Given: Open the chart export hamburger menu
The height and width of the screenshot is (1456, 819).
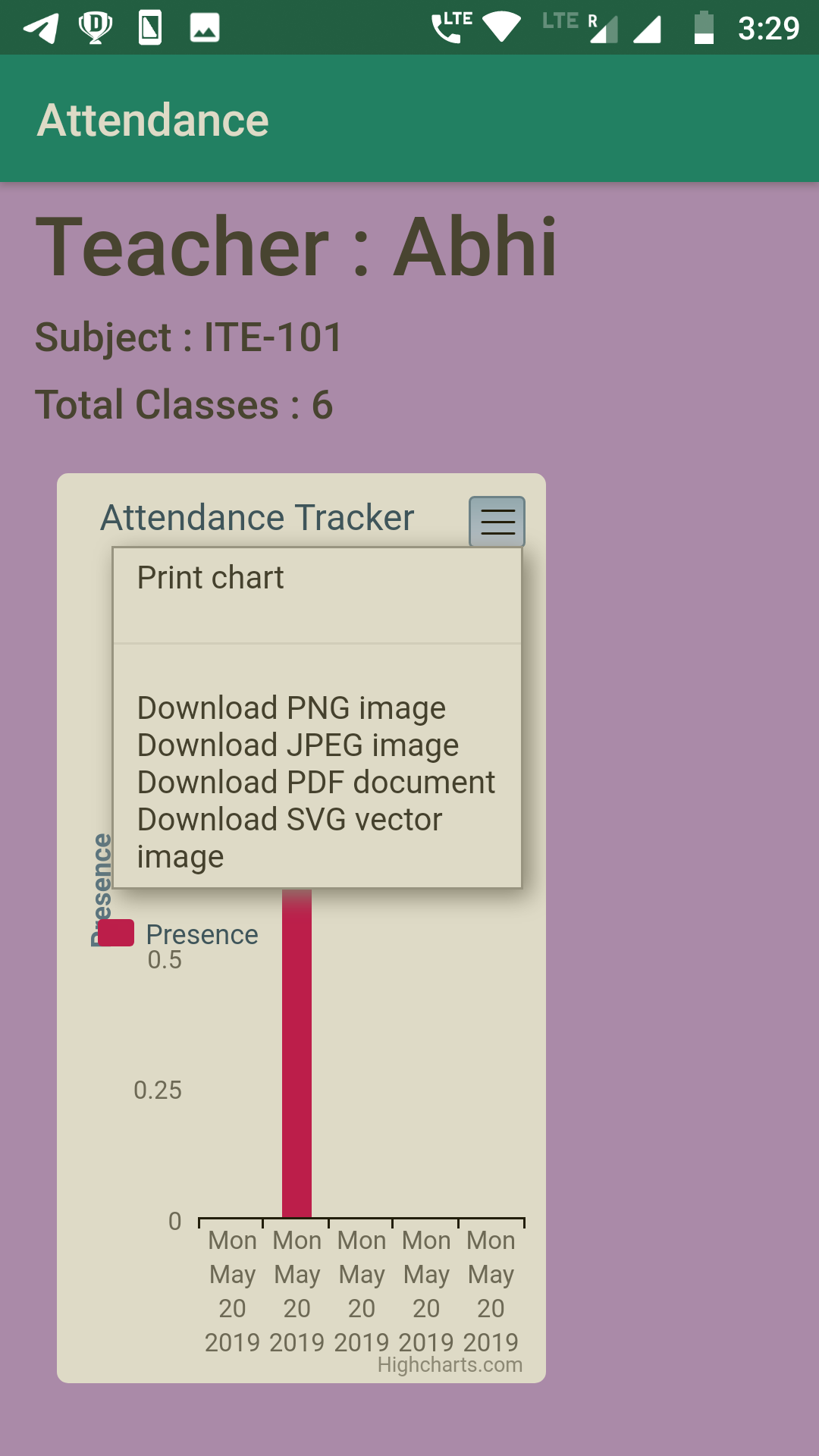Looking at the screenshot, I should (497, 522).
